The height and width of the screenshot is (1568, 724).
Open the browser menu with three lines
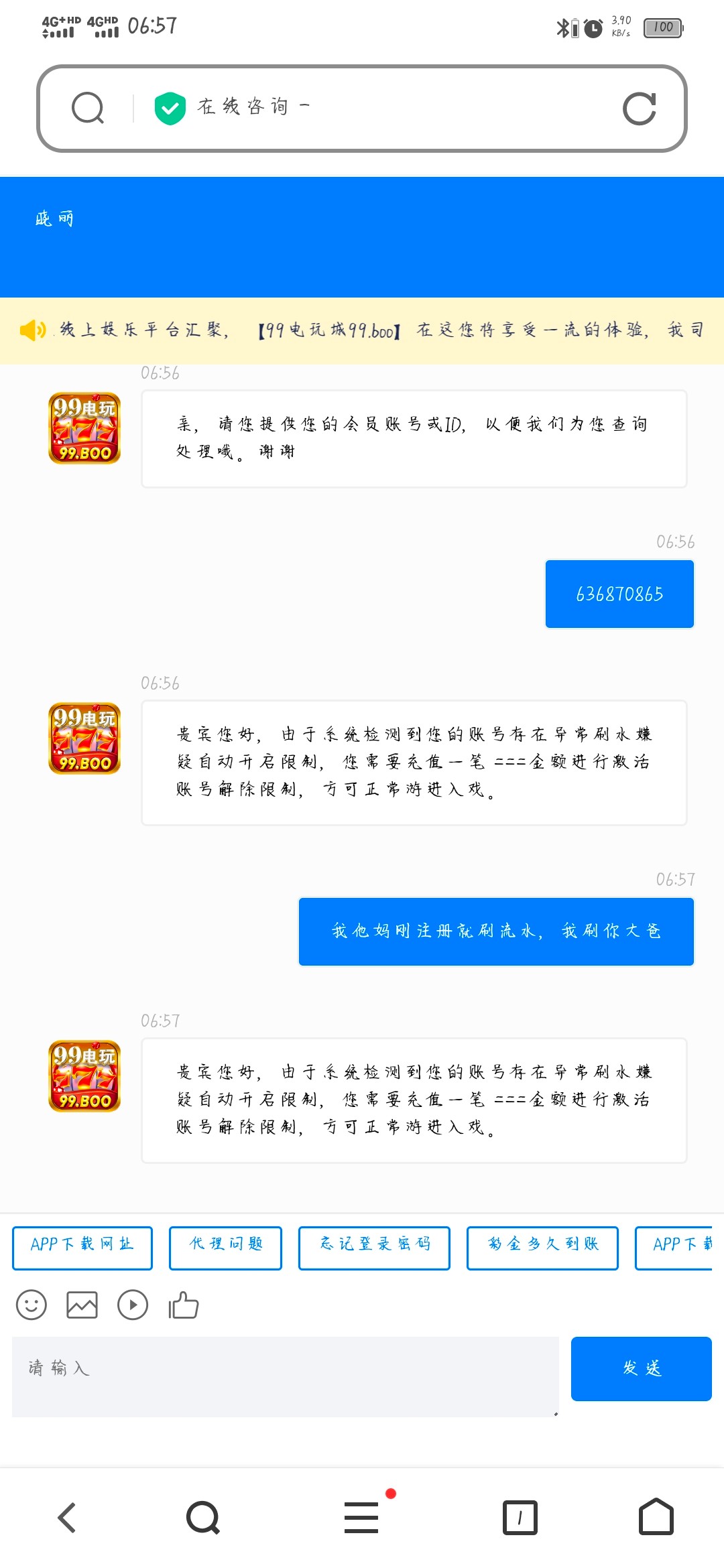362,1518
